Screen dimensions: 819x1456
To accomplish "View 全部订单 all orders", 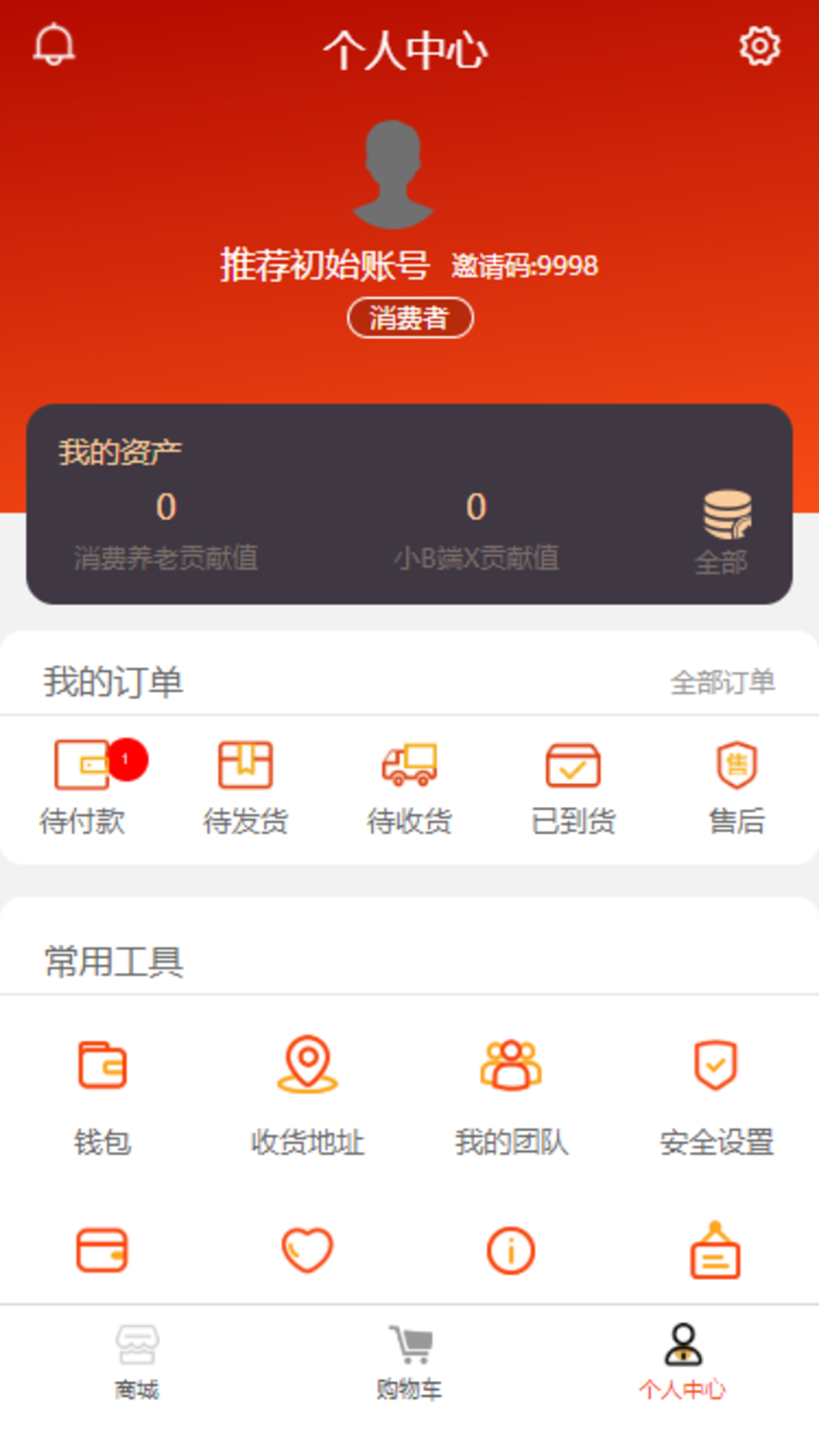I will tap(723, 681).
